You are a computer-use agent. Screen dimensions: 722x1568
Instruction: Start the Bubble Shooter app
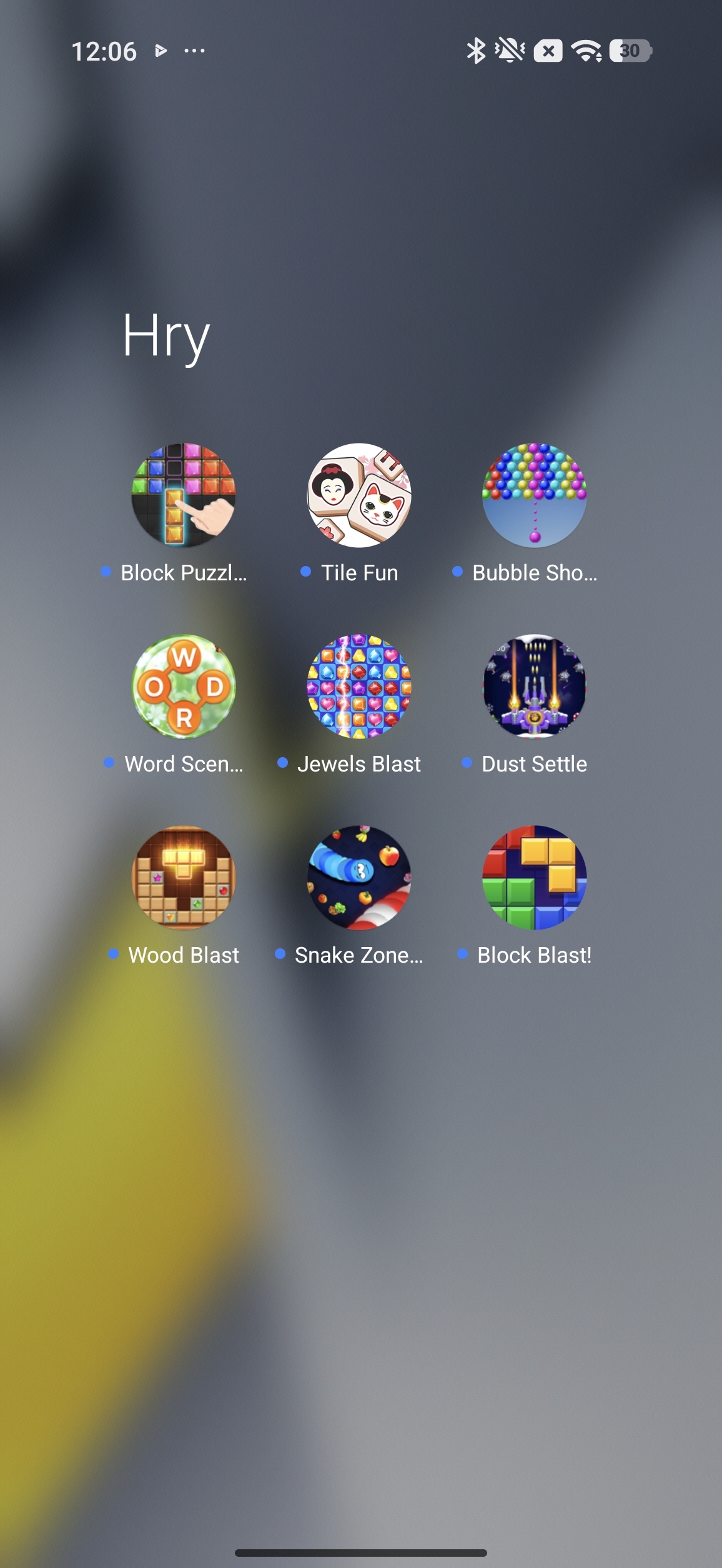point(535,495)
